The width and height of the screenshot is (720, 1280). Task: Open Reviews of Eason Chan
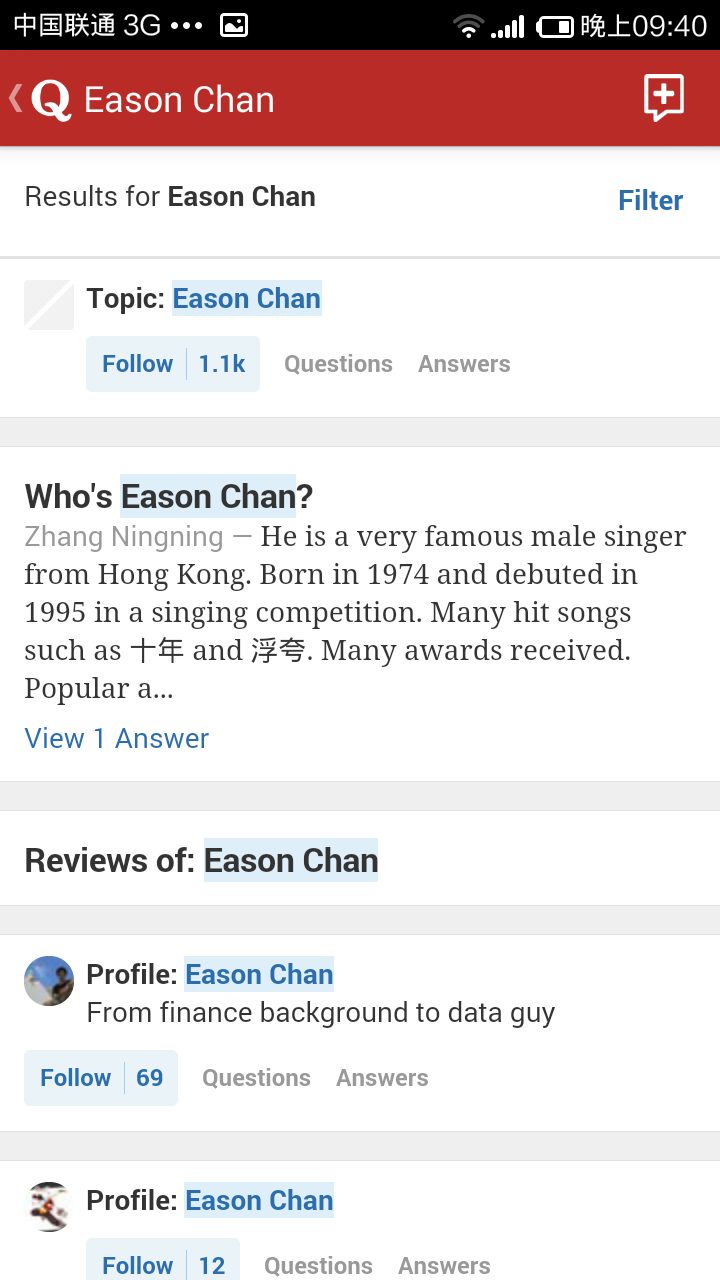pyautogui.click(x=201, y=860)
